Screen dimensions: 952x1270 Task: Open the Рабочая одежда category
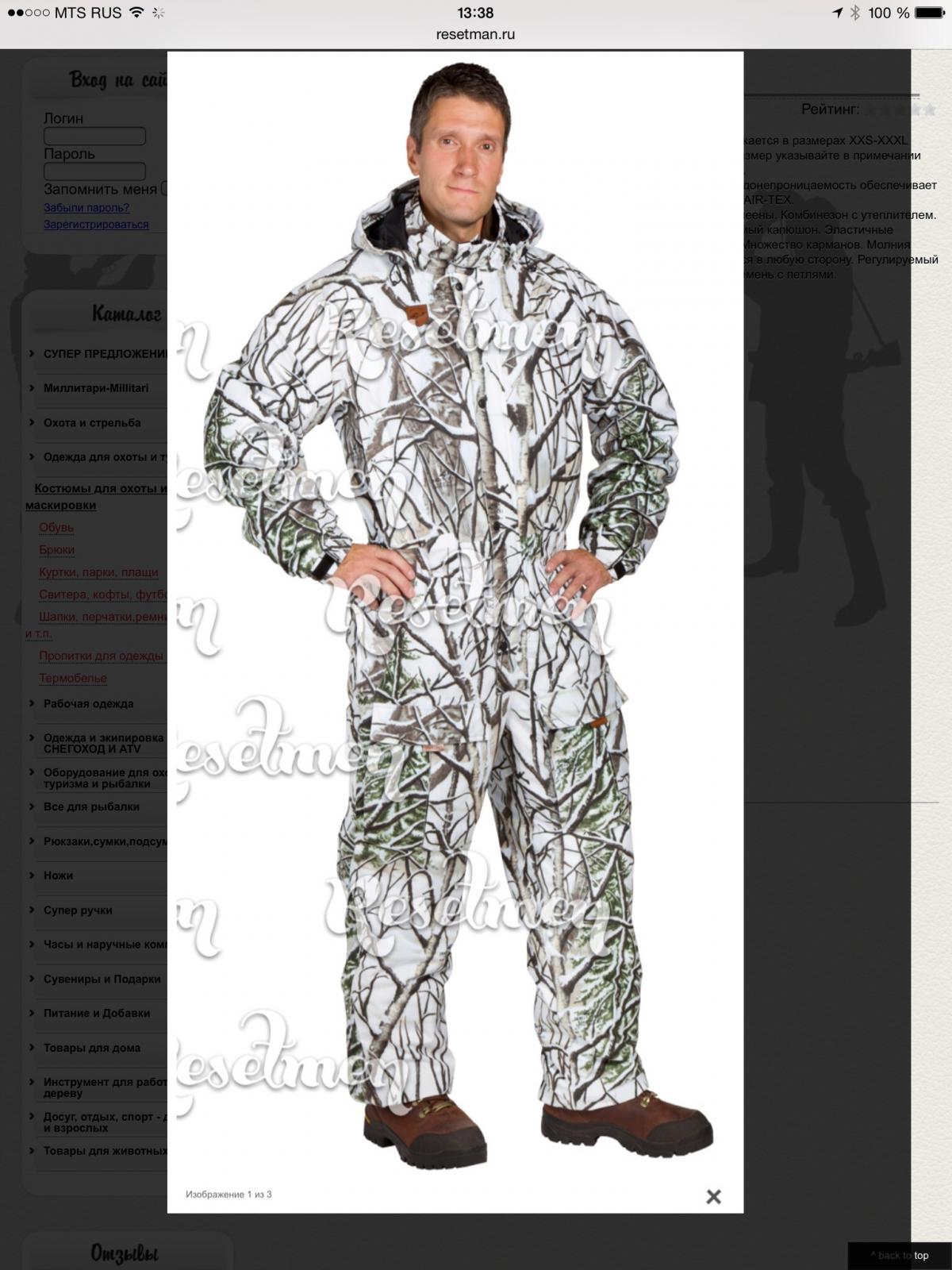coord(88,704)
